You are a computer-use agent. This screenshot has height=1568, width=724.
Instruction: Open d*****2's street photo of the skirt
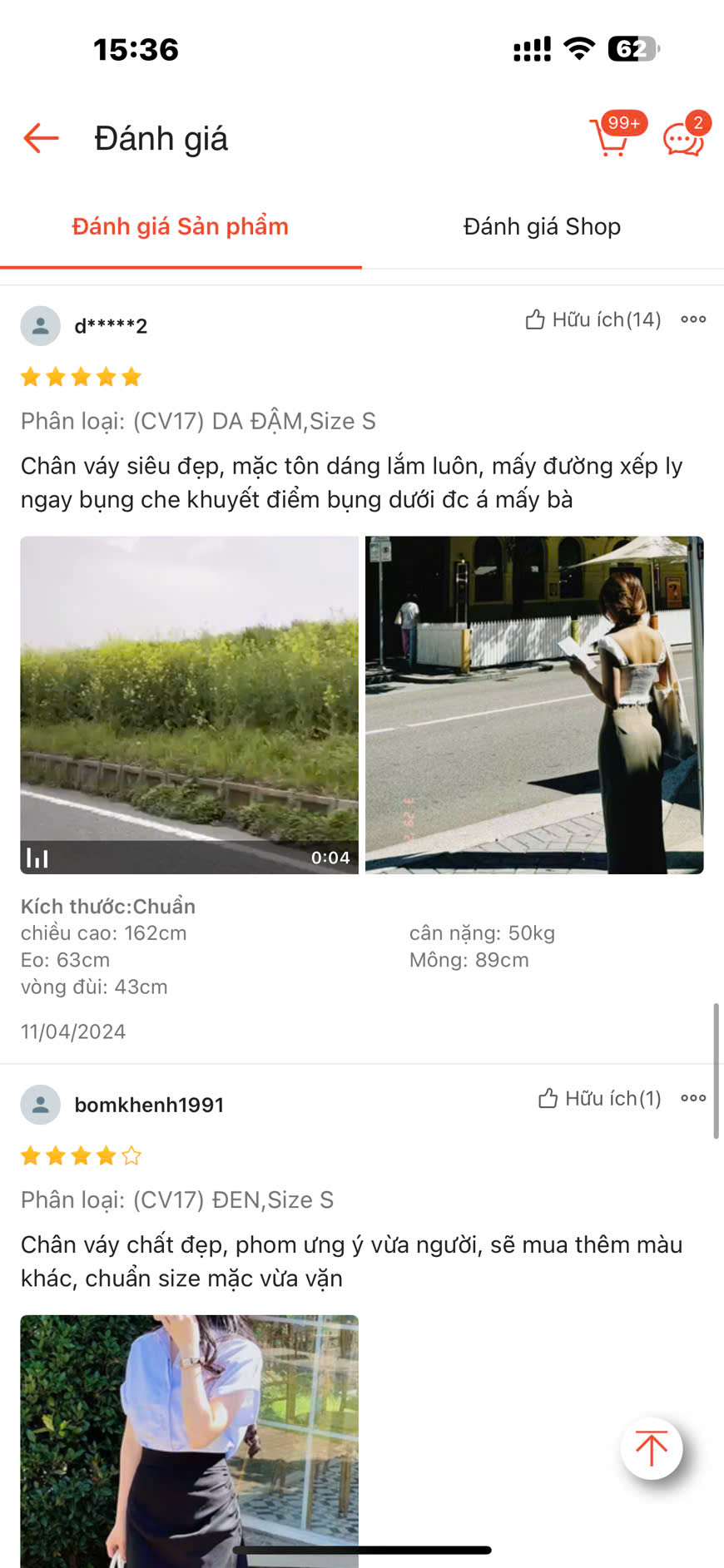(534, 705)
